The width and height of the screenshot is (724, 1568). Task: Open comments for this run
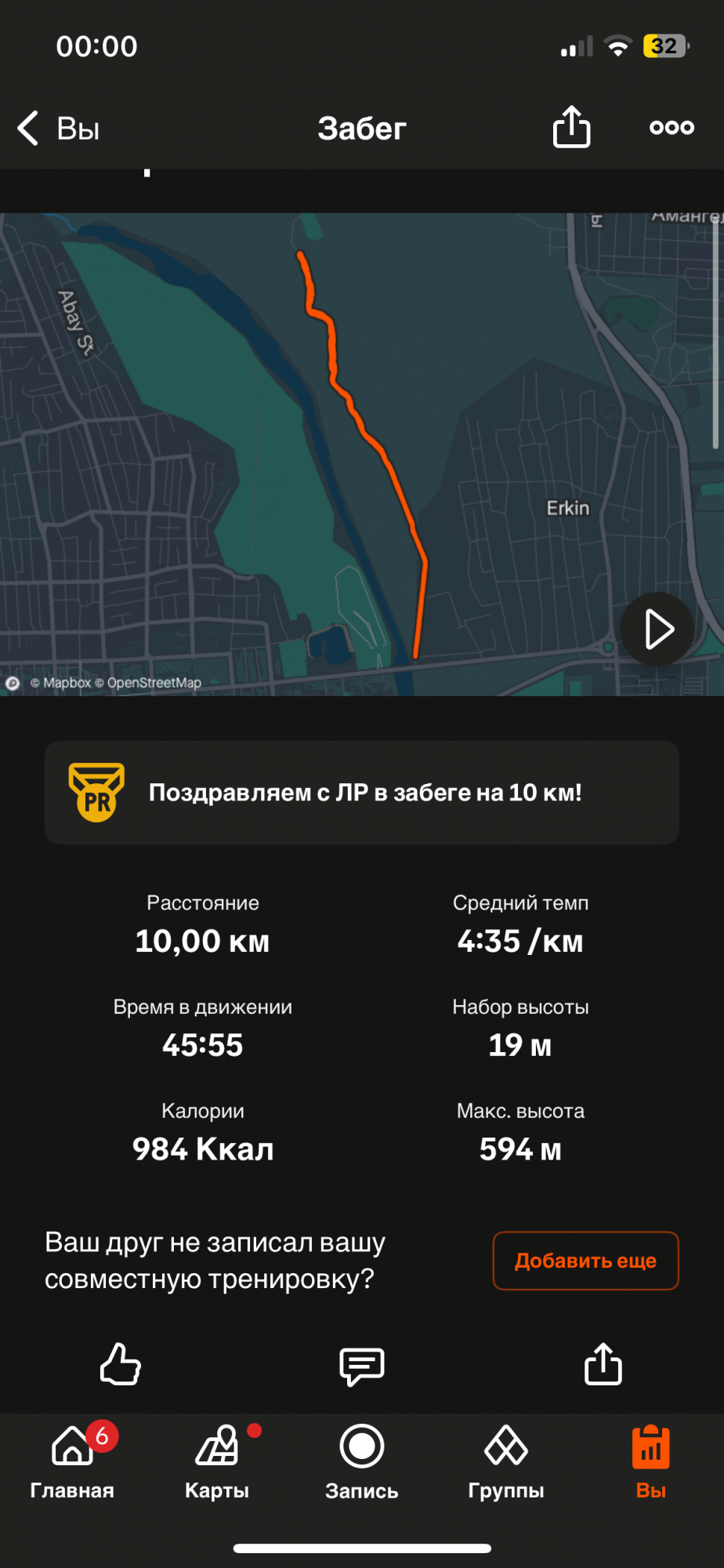pos(361,1366)
